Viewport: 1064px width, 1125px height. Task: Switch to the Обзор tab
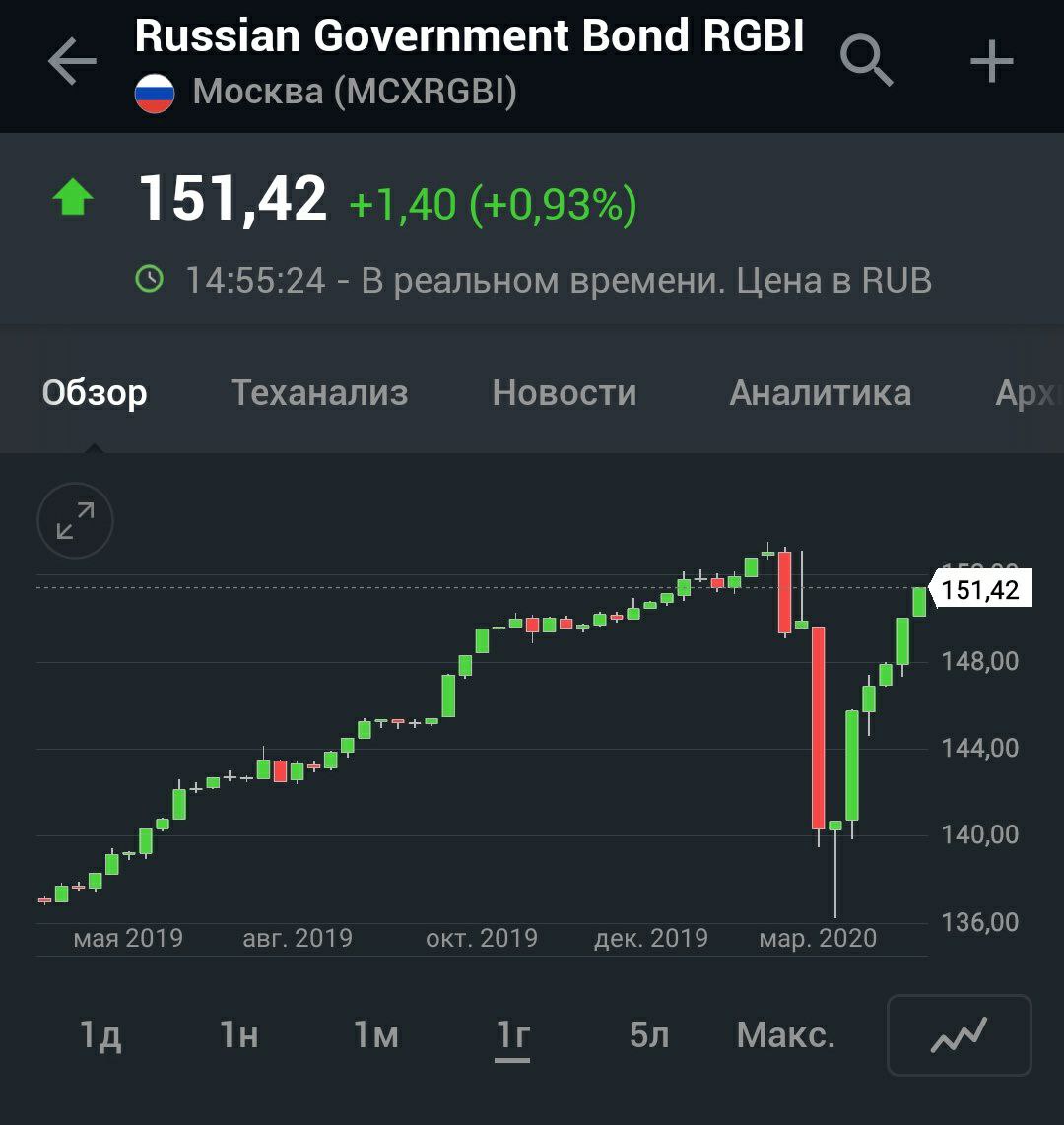coord(95,393)
